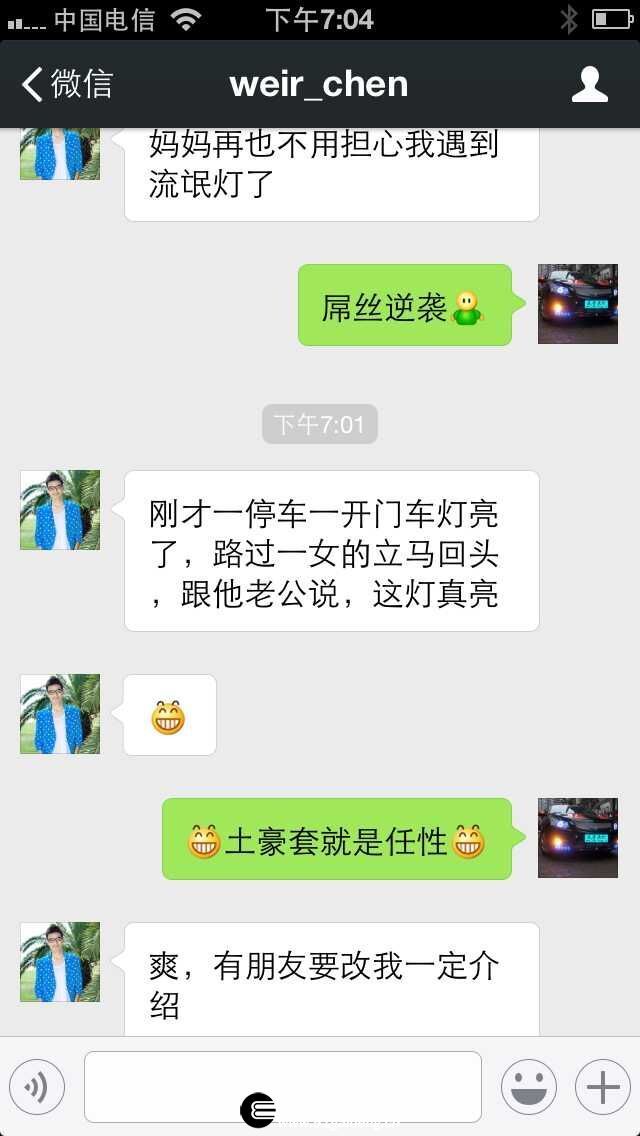Image resolution: width=640 pixels, height=1136 pixels.
Task: Switch to voice message input
Action: coord(37,1087)
